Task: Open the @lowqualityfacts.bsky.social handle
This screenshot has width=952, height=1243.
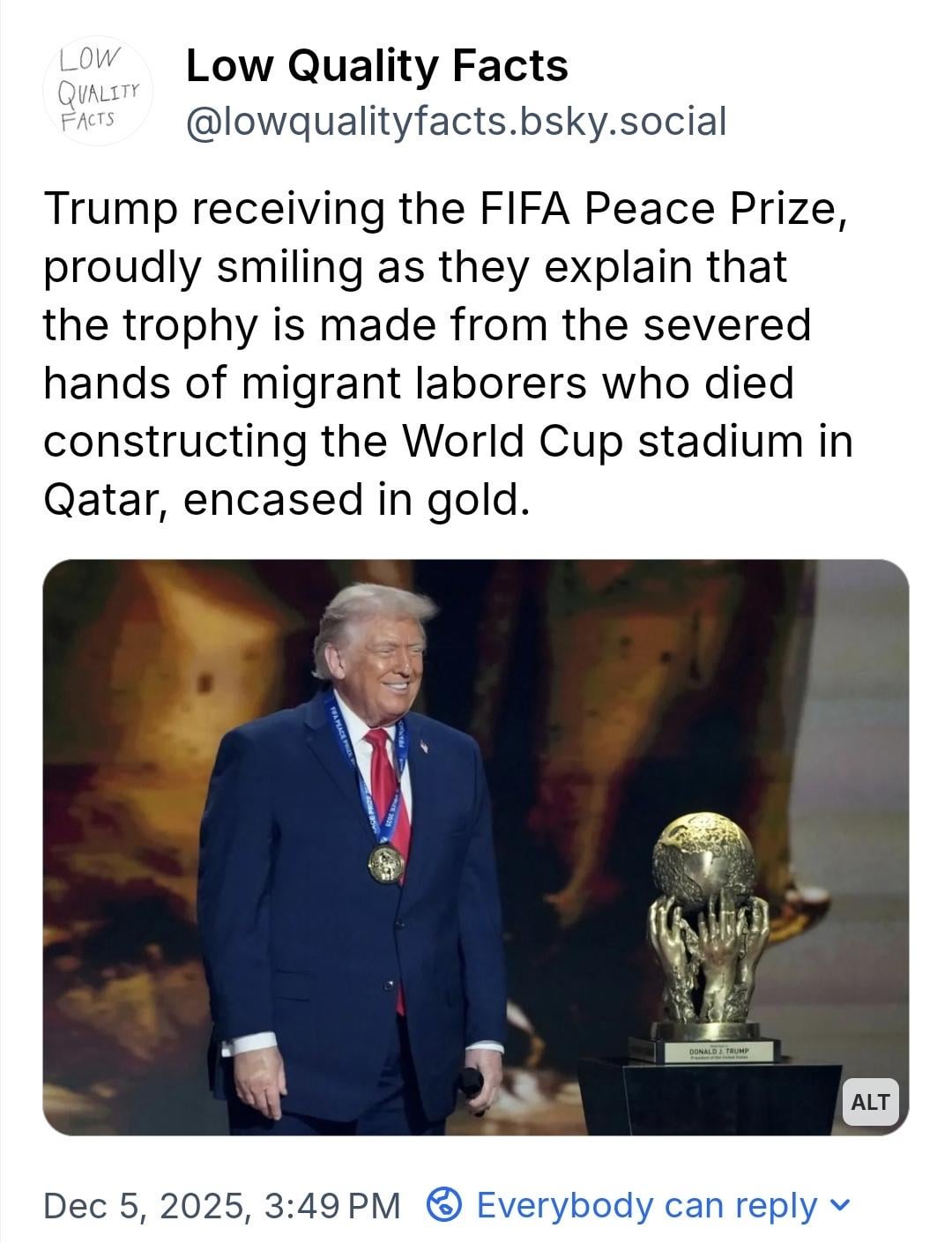Action: (x=456, y=121)
